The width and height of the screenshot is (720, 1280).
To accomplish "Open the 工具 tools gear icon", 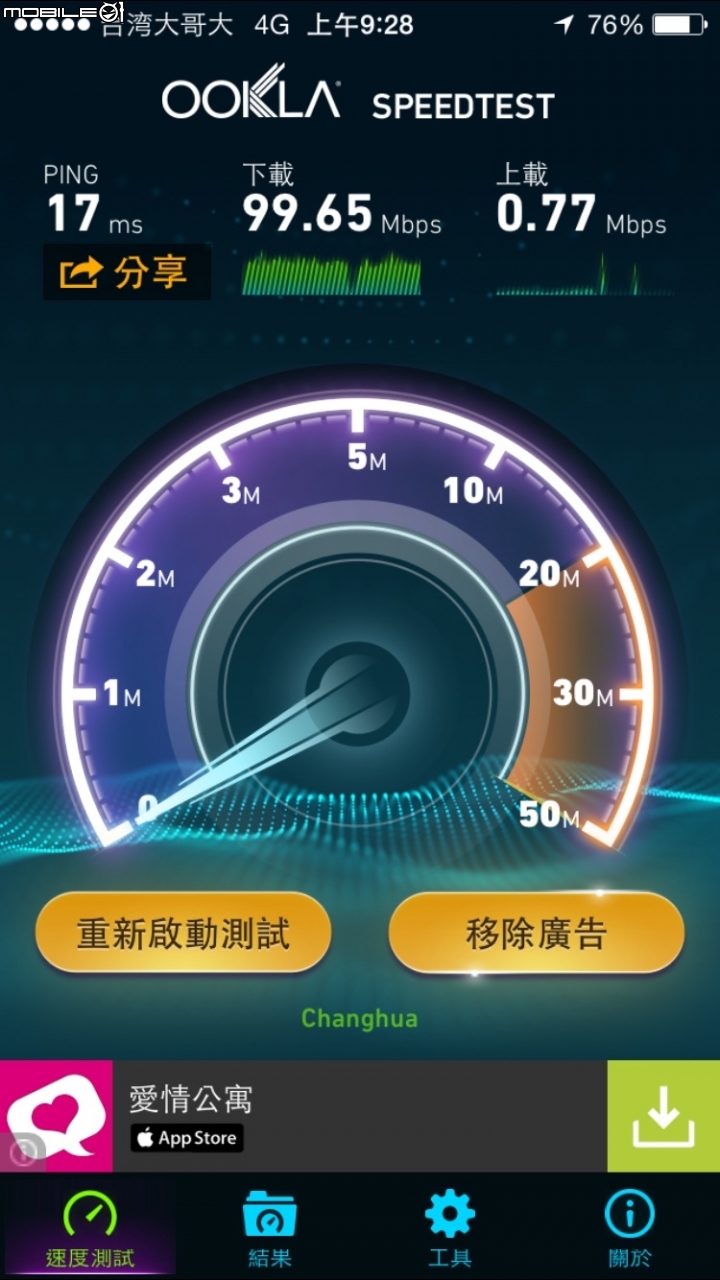I will pos(448,1215).
